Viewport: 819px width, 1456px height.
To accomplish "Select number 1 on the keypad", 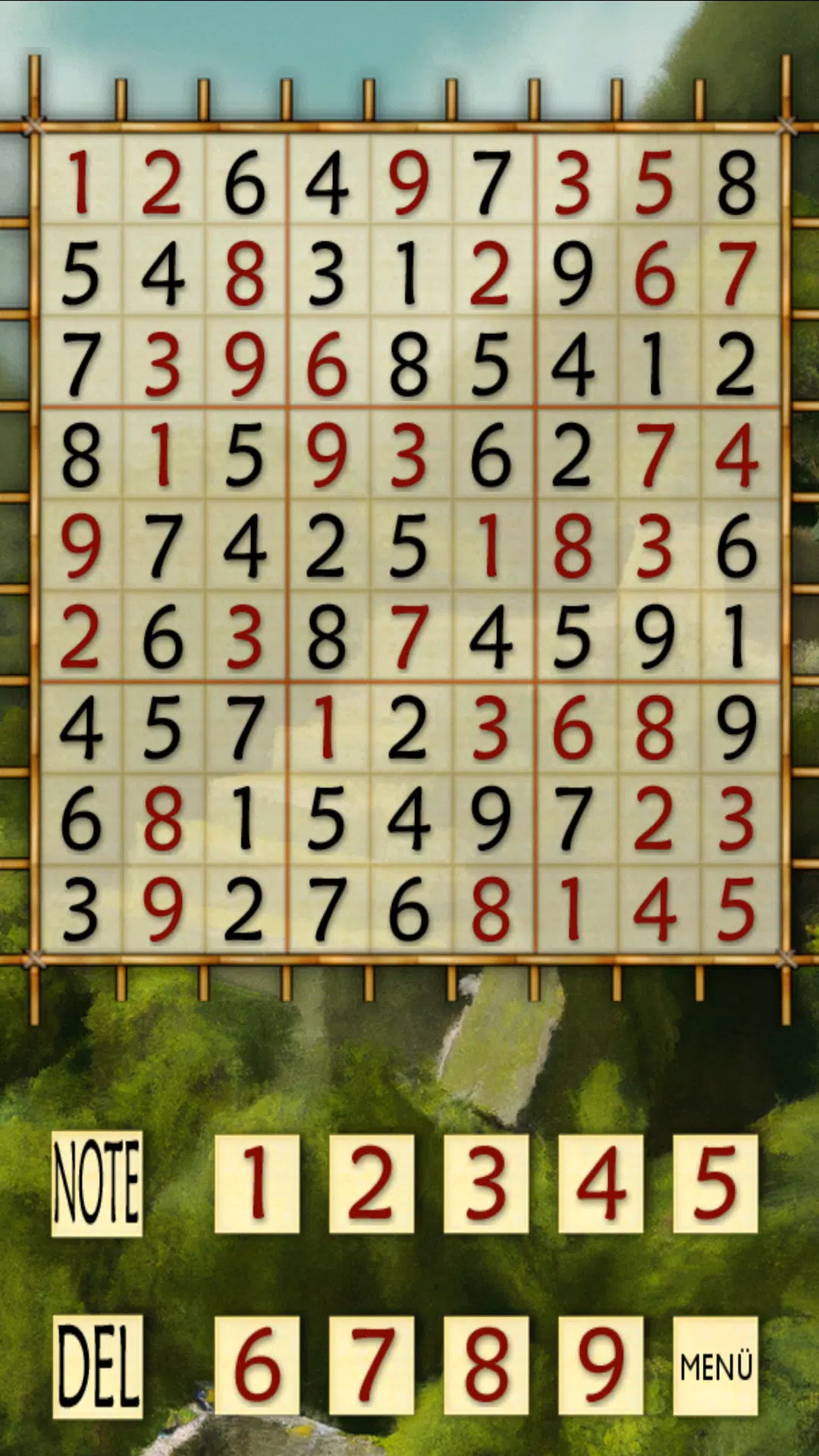I will coord(257,1183).
